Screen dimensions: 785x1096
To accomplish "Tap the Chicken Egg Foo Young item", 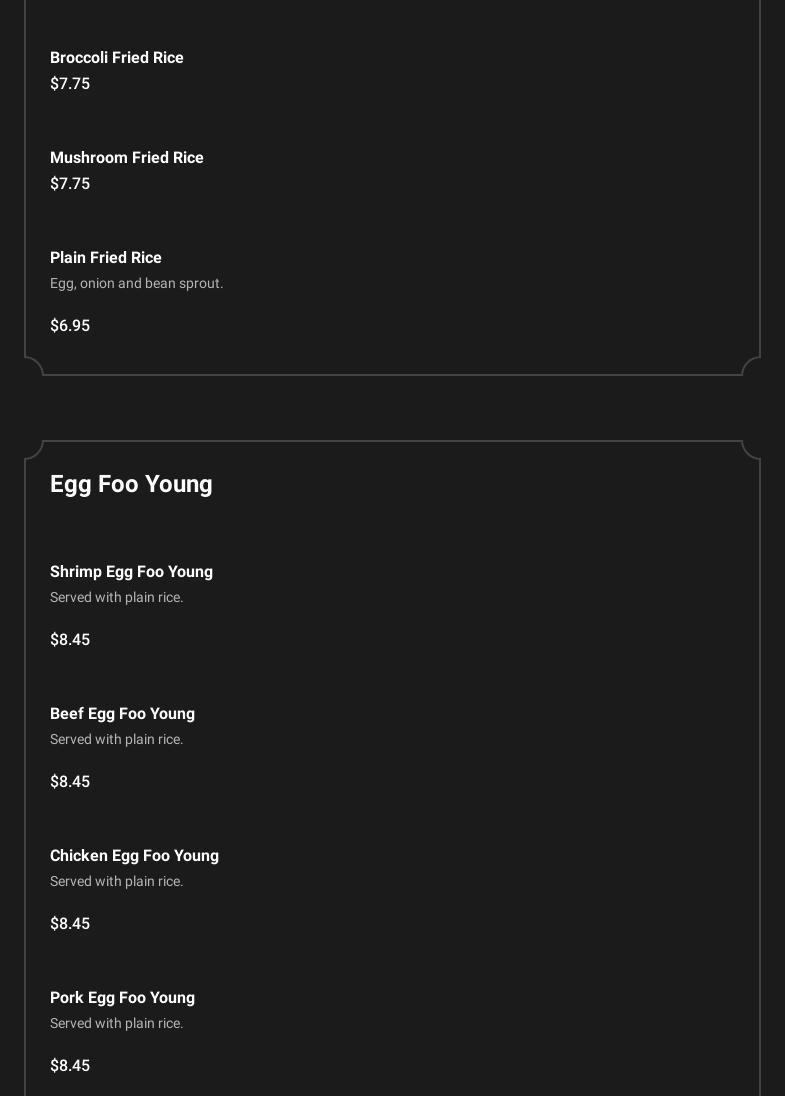I will [134, 856].
